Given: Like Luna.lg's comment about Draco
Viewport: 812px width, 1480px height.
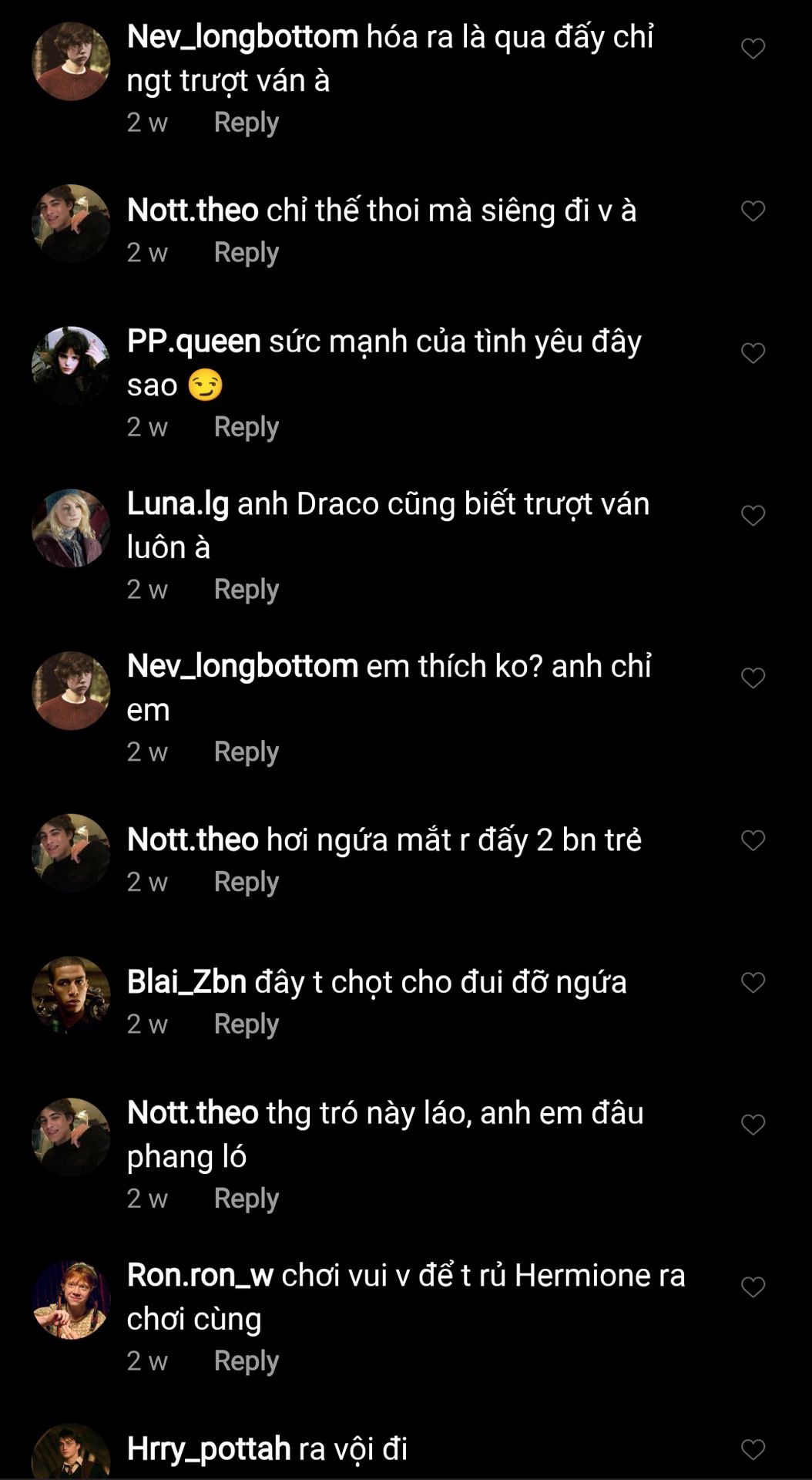Looking at the screenshot, I should [753, 516].
